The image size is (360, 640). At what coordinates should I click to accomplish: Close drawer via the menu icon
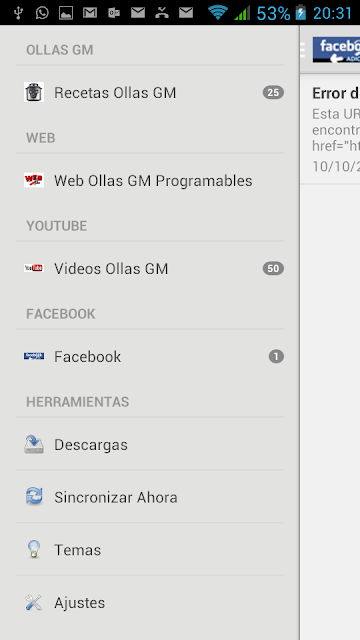pyautogui.click(x=303, y=50)
